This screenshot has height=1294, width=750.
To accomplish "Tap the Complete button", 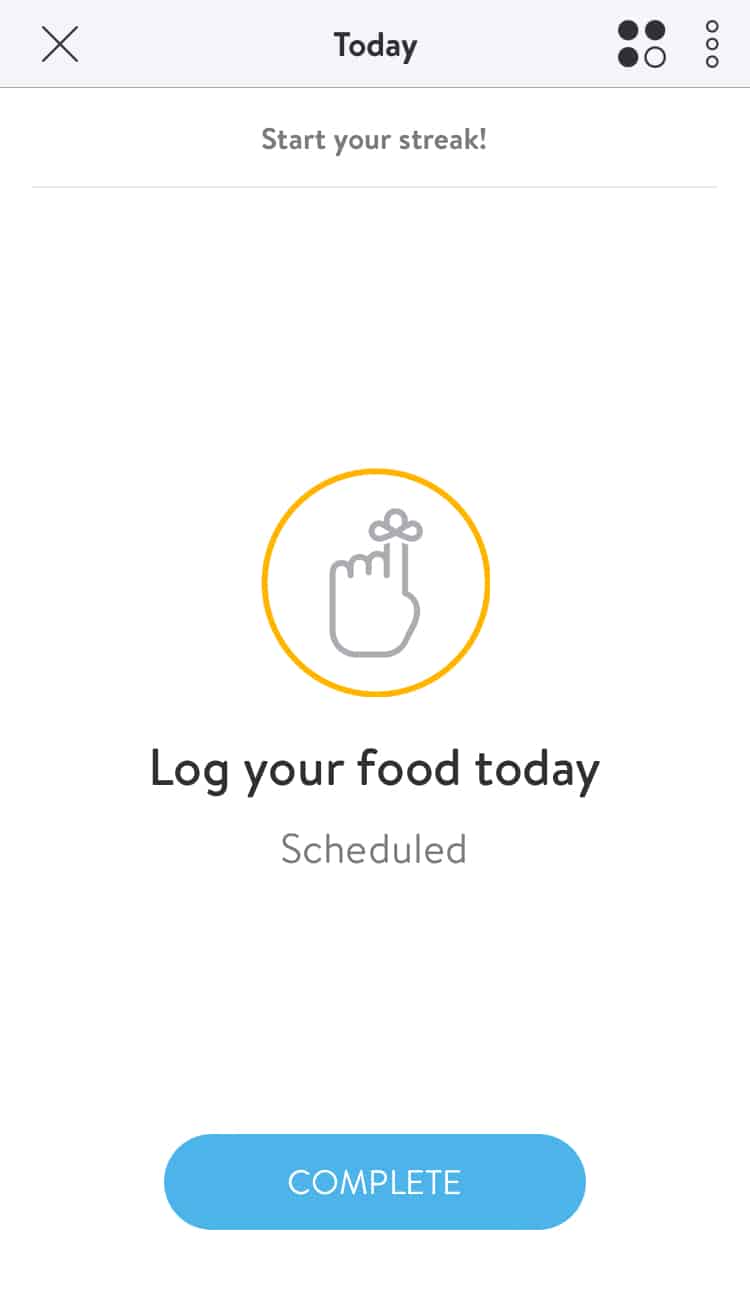I will coord(374,1181).
